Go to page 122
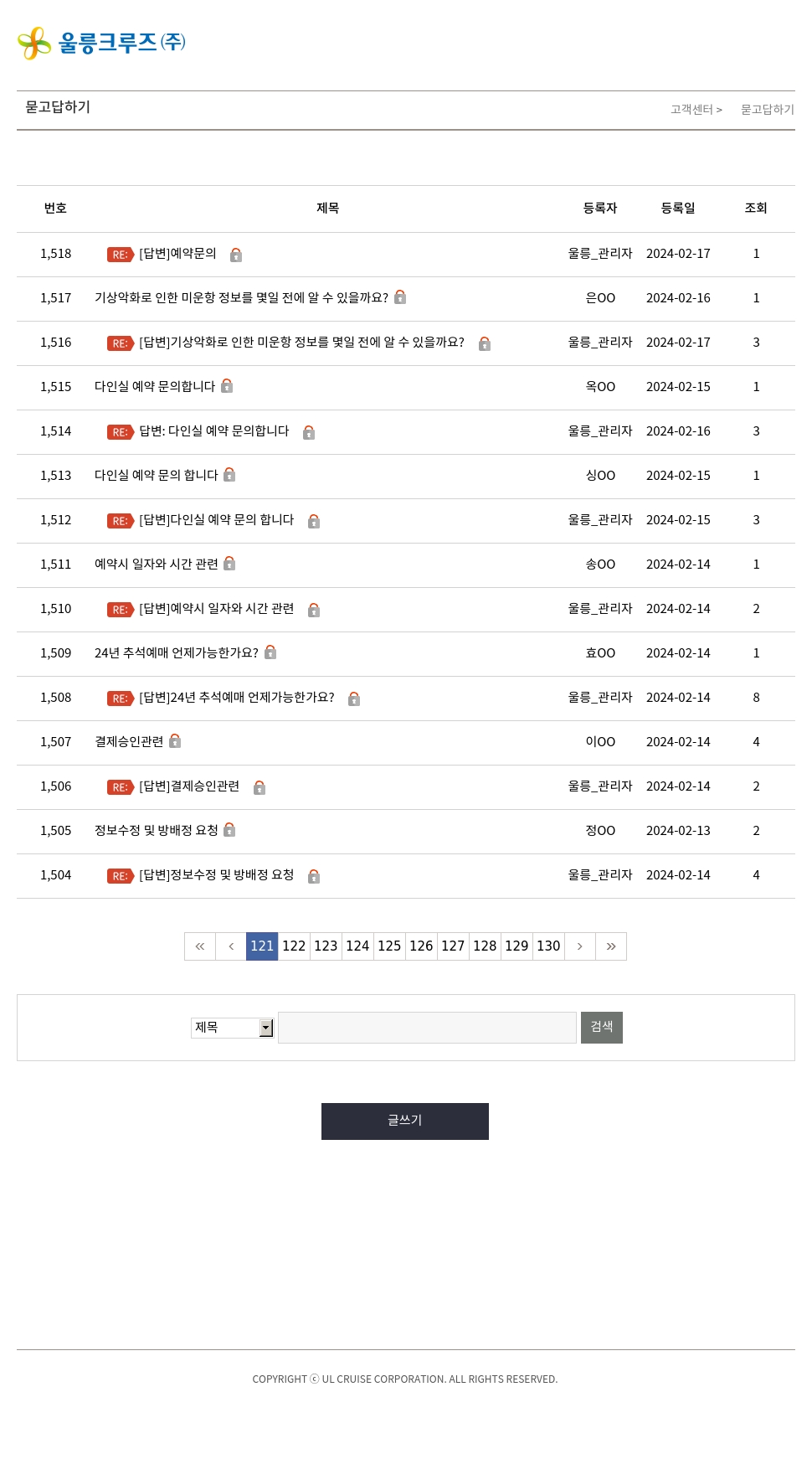This screenshot has height=1459, width=812. pos(294,946)
